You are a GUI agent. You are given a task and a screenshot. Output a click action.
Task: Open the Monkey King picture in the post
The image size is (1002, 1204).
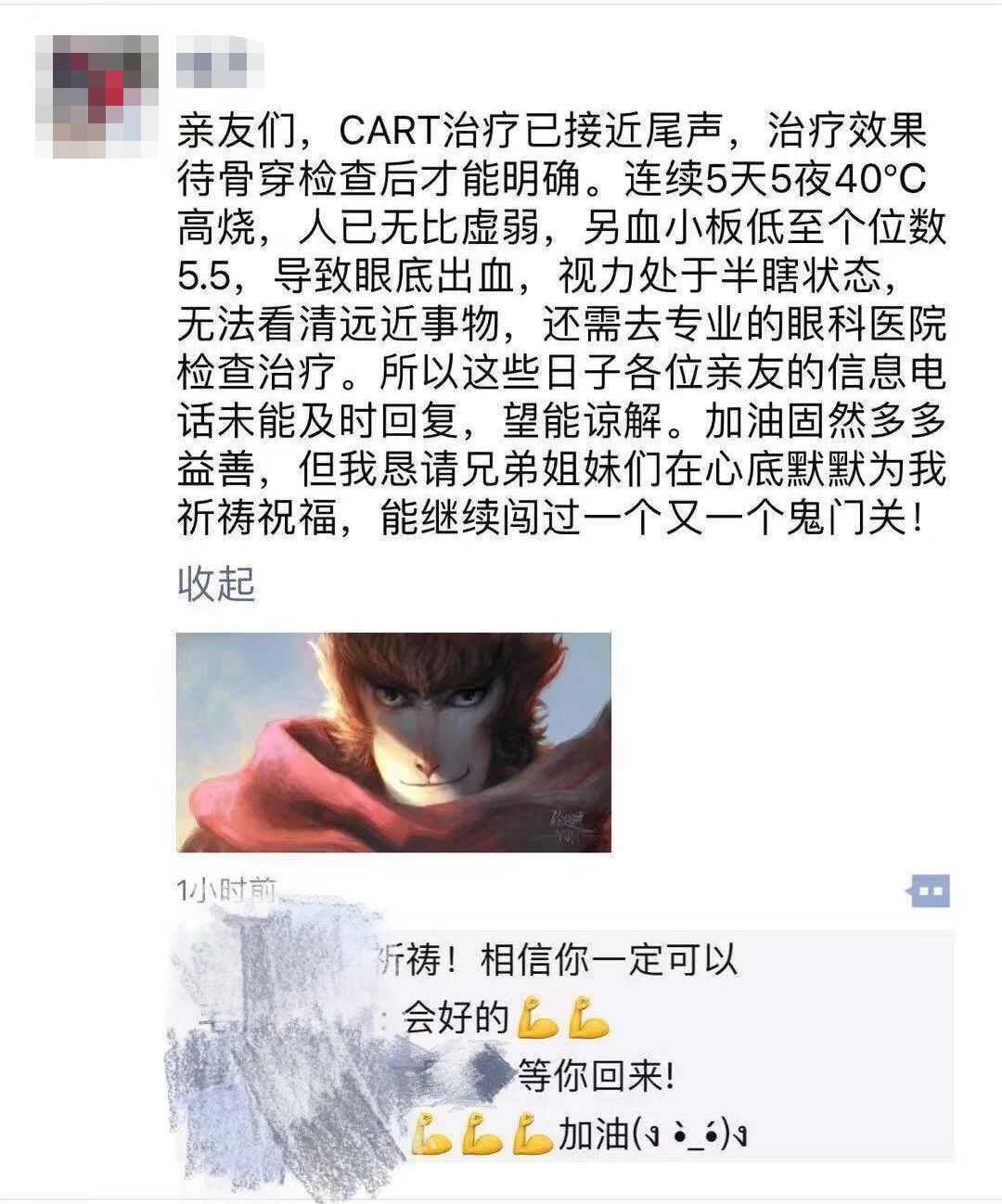393,742
